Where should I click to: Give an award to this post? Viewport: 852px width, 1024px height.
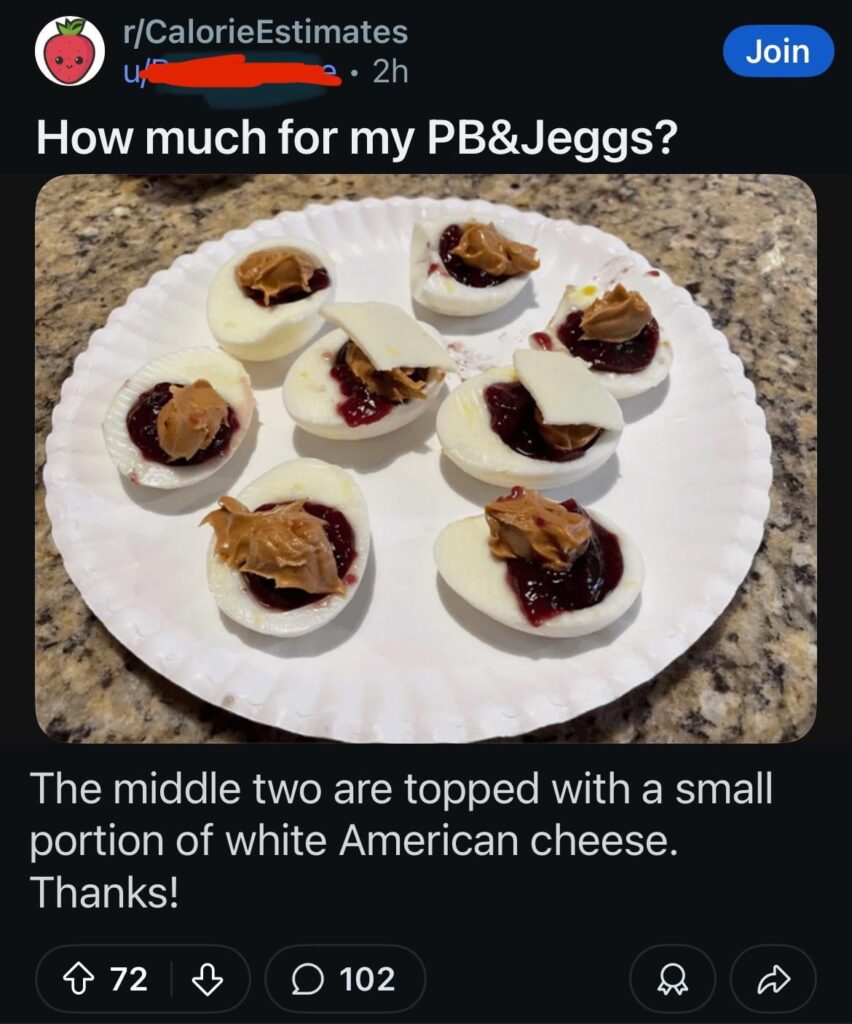click(x=673, y=979)
